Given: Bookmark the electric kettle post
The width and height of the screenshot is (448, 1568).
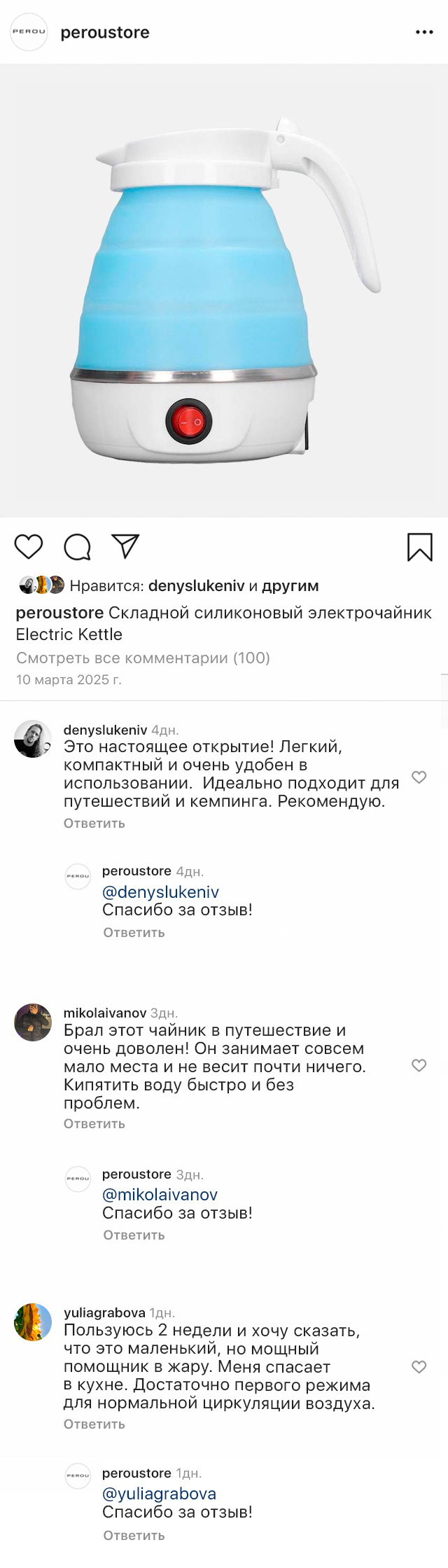Looking at the screenshot, I should click(419, 547).
